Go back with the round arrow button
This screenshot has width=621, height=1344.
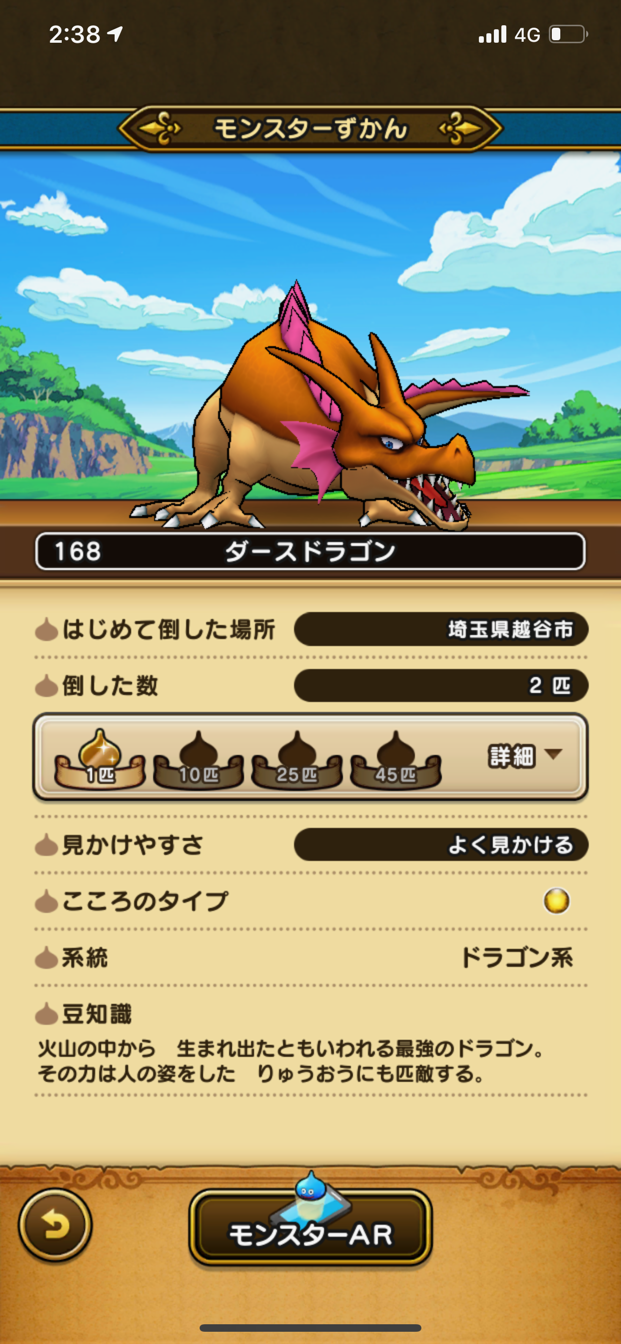(54, 1225)
